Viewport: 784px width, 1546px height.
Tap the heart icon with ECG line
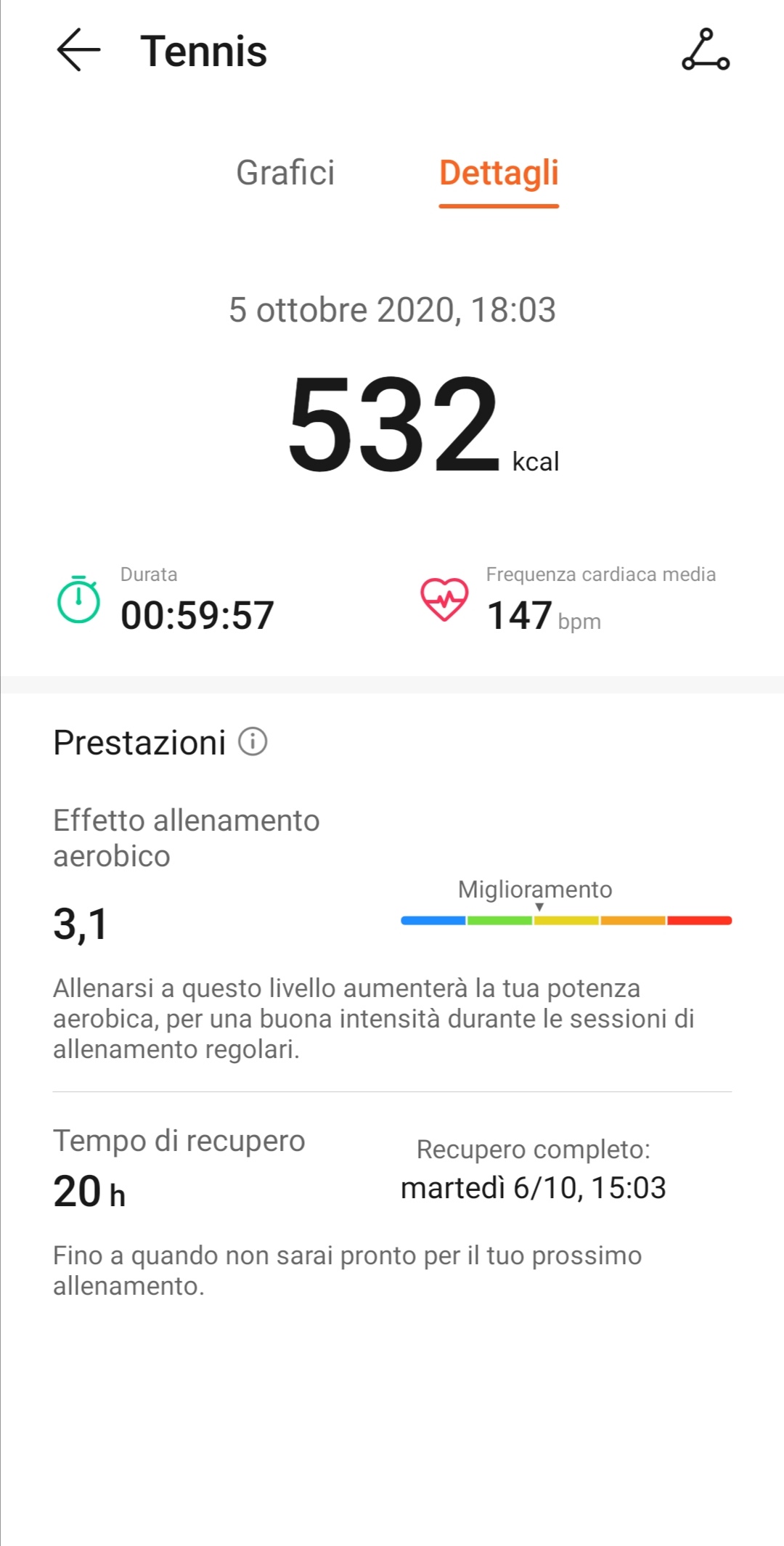tap(446, 599)
